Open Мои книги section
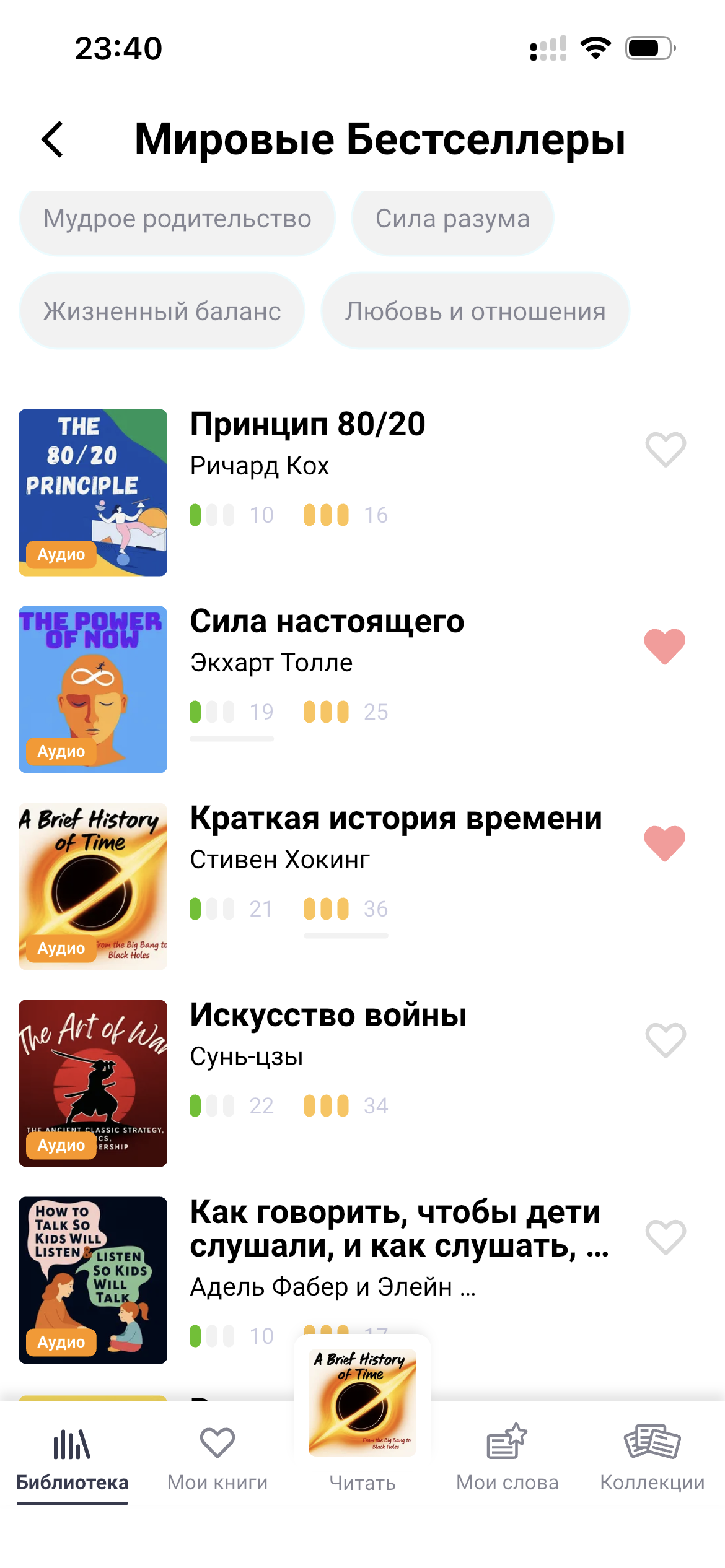The image size is (725, 1568). pos(216,1443)
